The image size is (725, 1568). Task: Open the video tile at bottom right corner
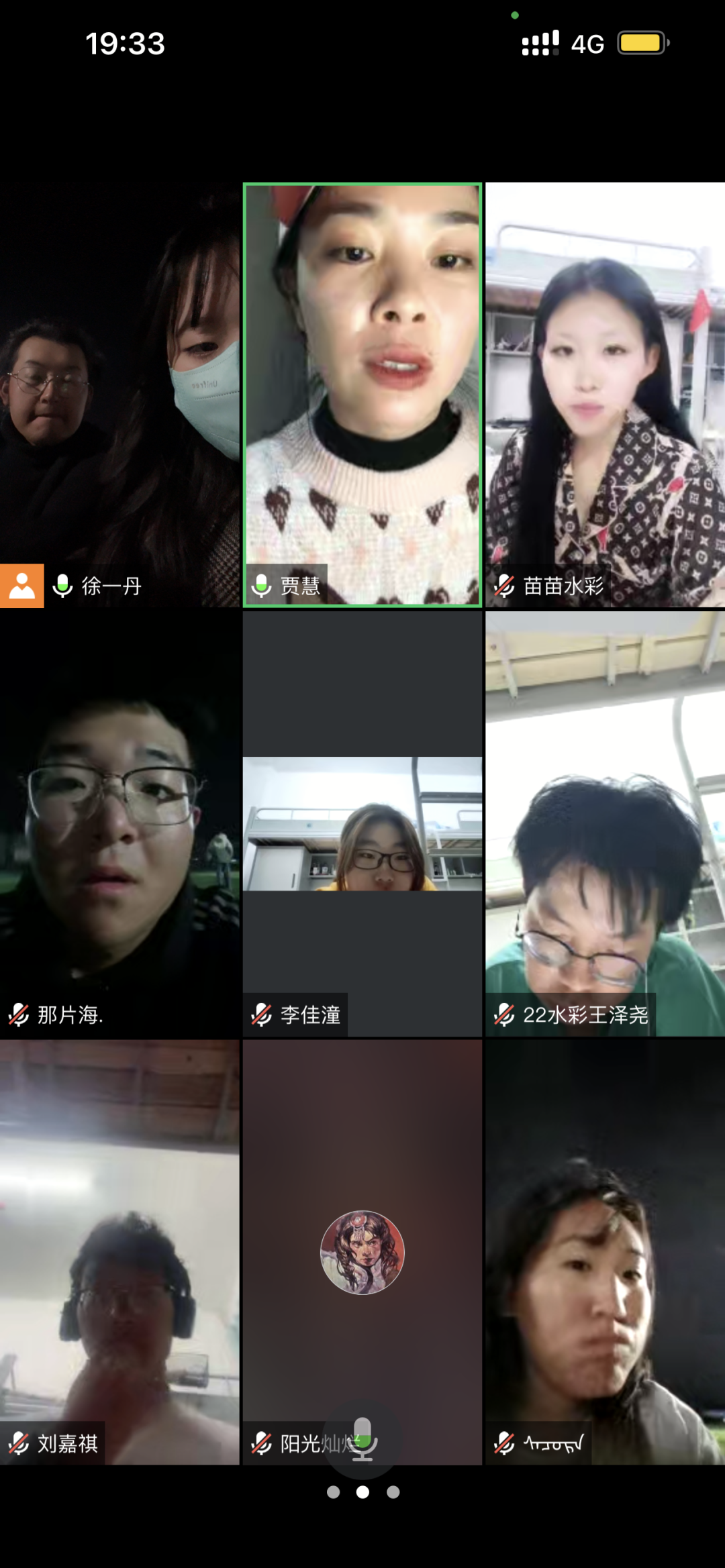tap(605, 1252)
